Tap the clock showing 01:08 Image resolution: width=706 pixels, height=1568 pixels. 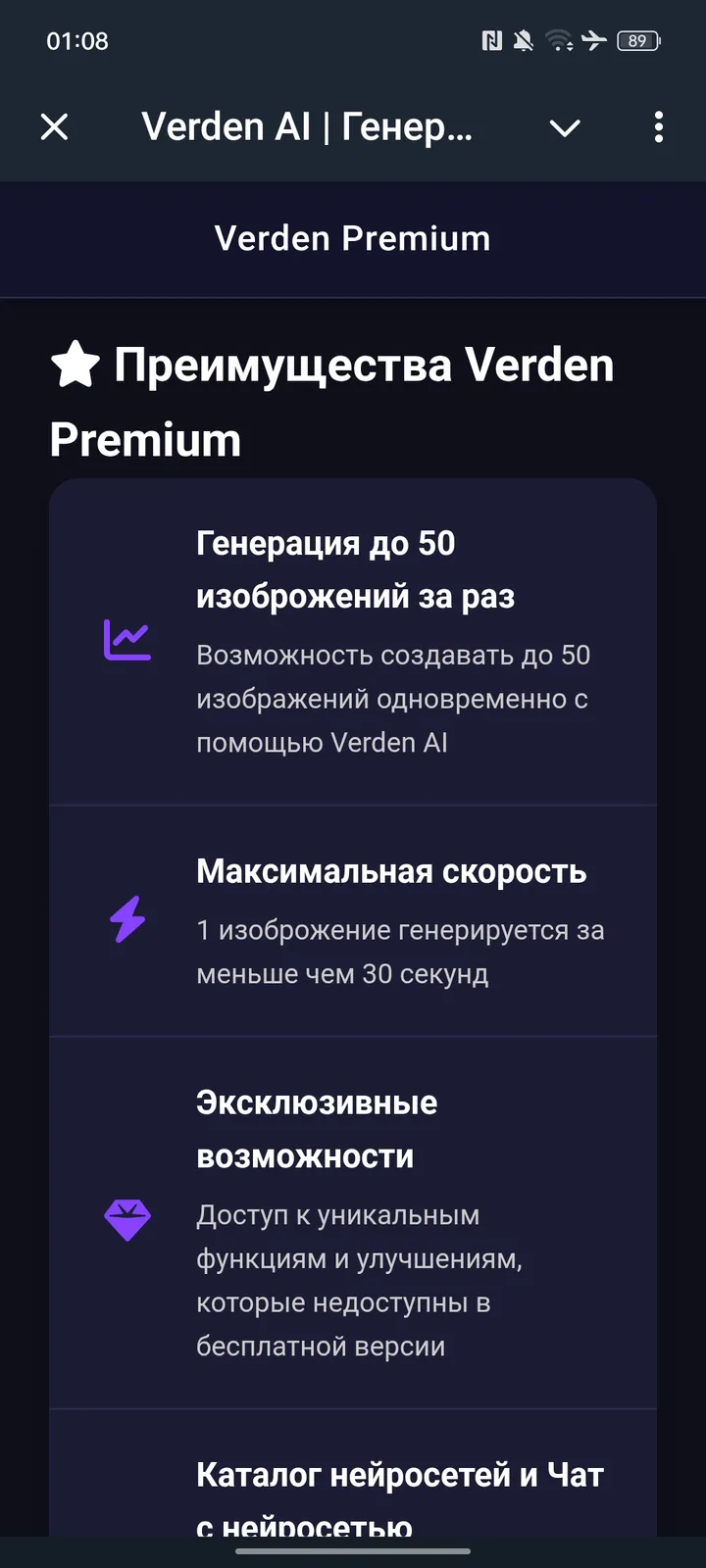tap(77, 40)
